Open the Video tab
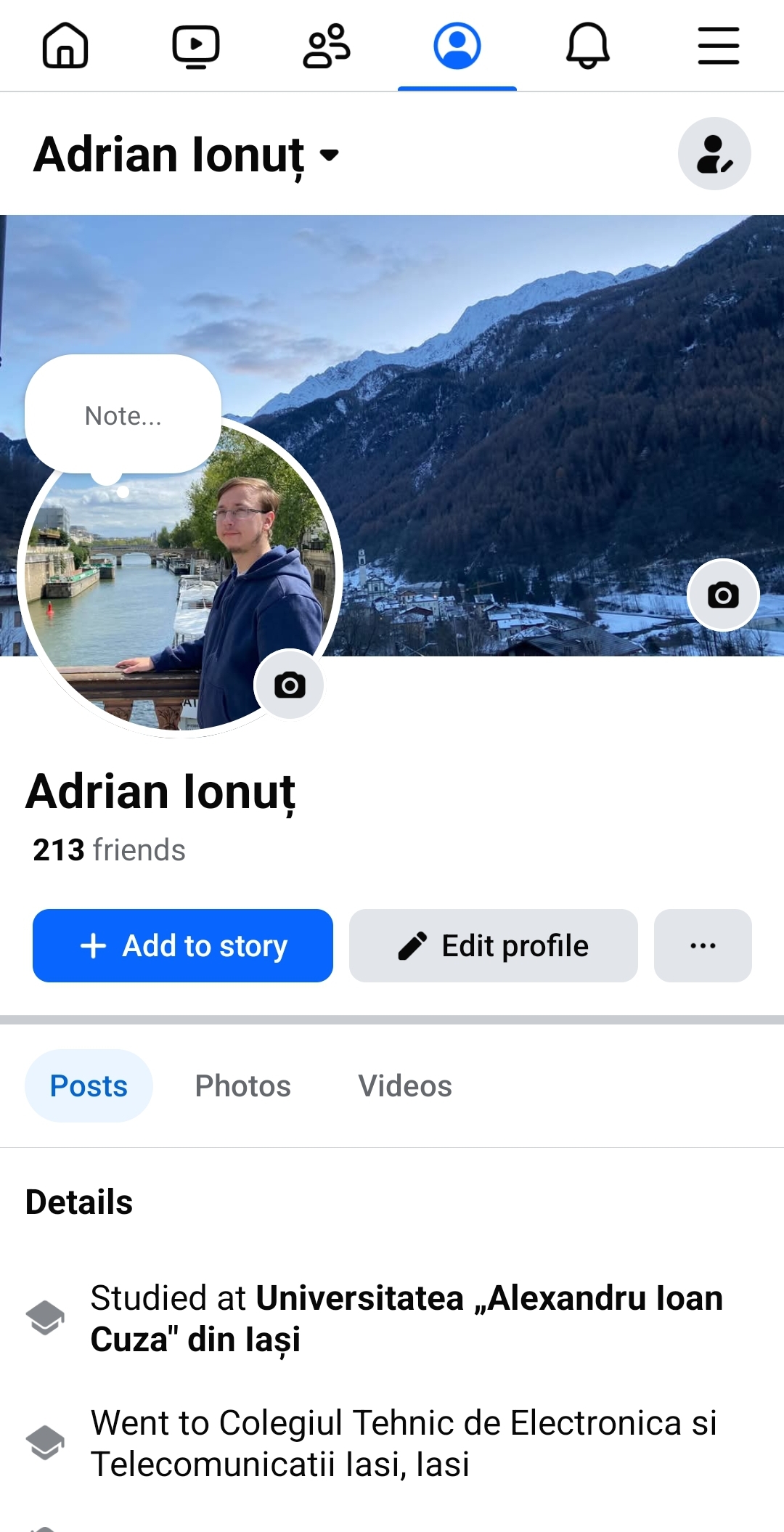The image size is (784, 1532). pos(196,46)
